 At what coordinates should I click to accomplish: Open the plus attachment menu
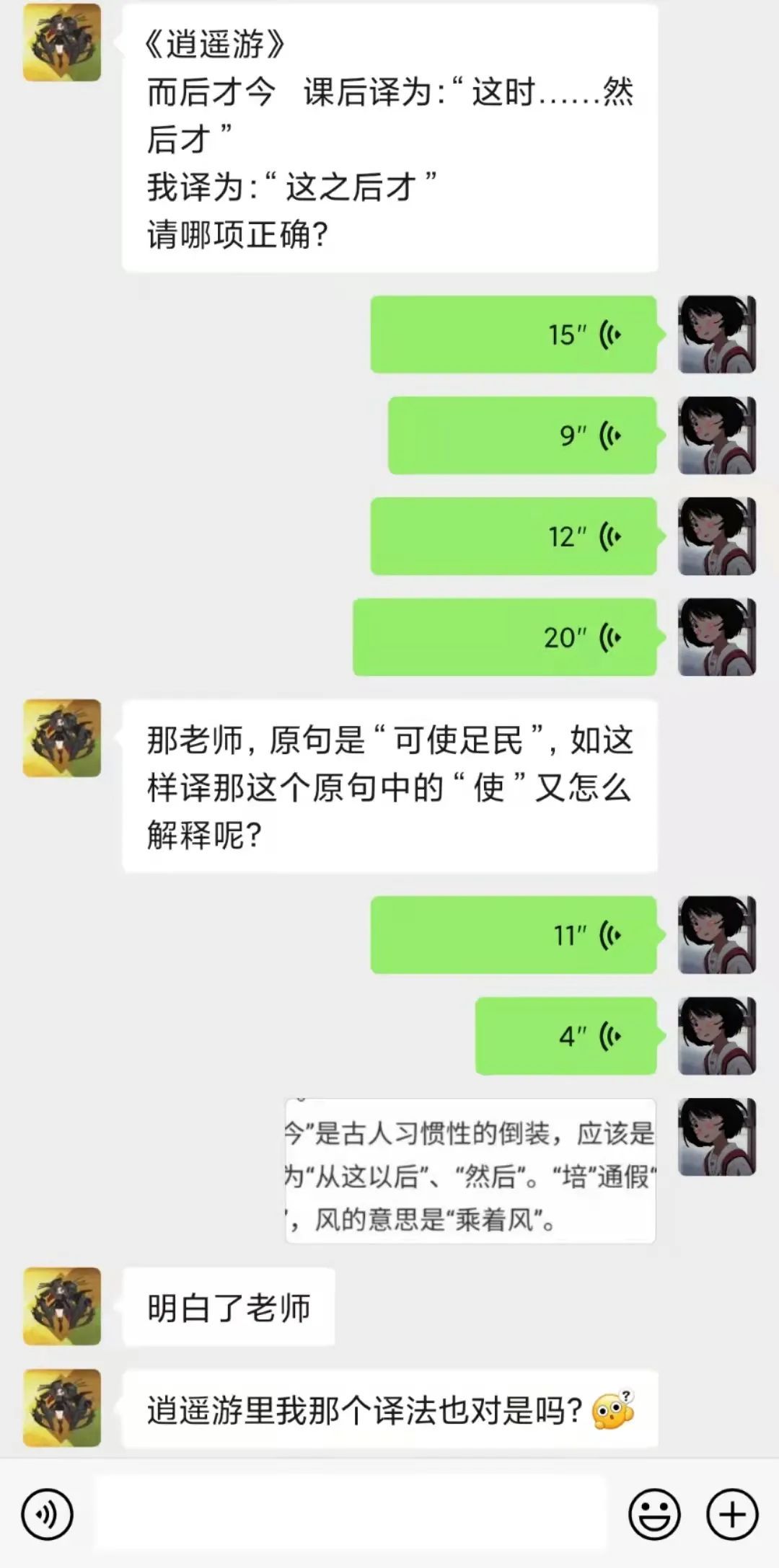(x=732, y=1515)
